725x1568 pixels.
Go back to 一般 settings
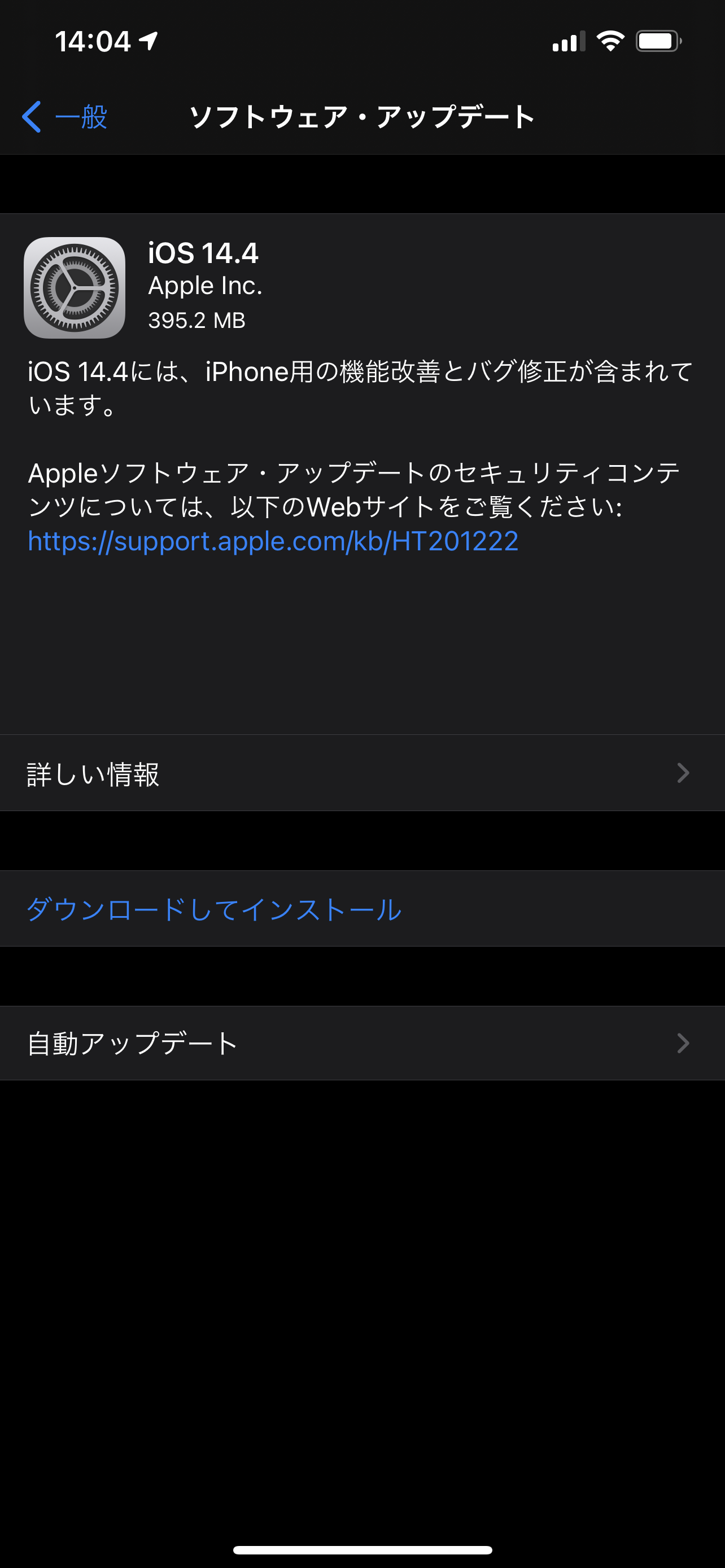click(65, 116)
